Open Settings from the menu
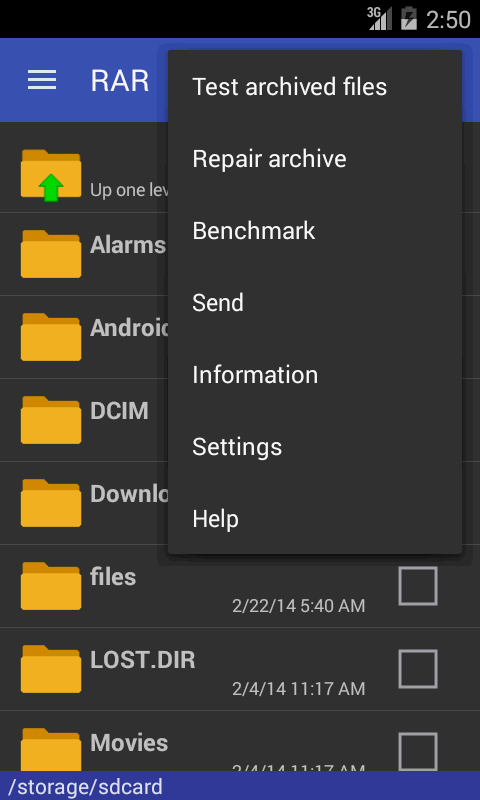Viewport: 480px width, 800px height. (315, 447)
